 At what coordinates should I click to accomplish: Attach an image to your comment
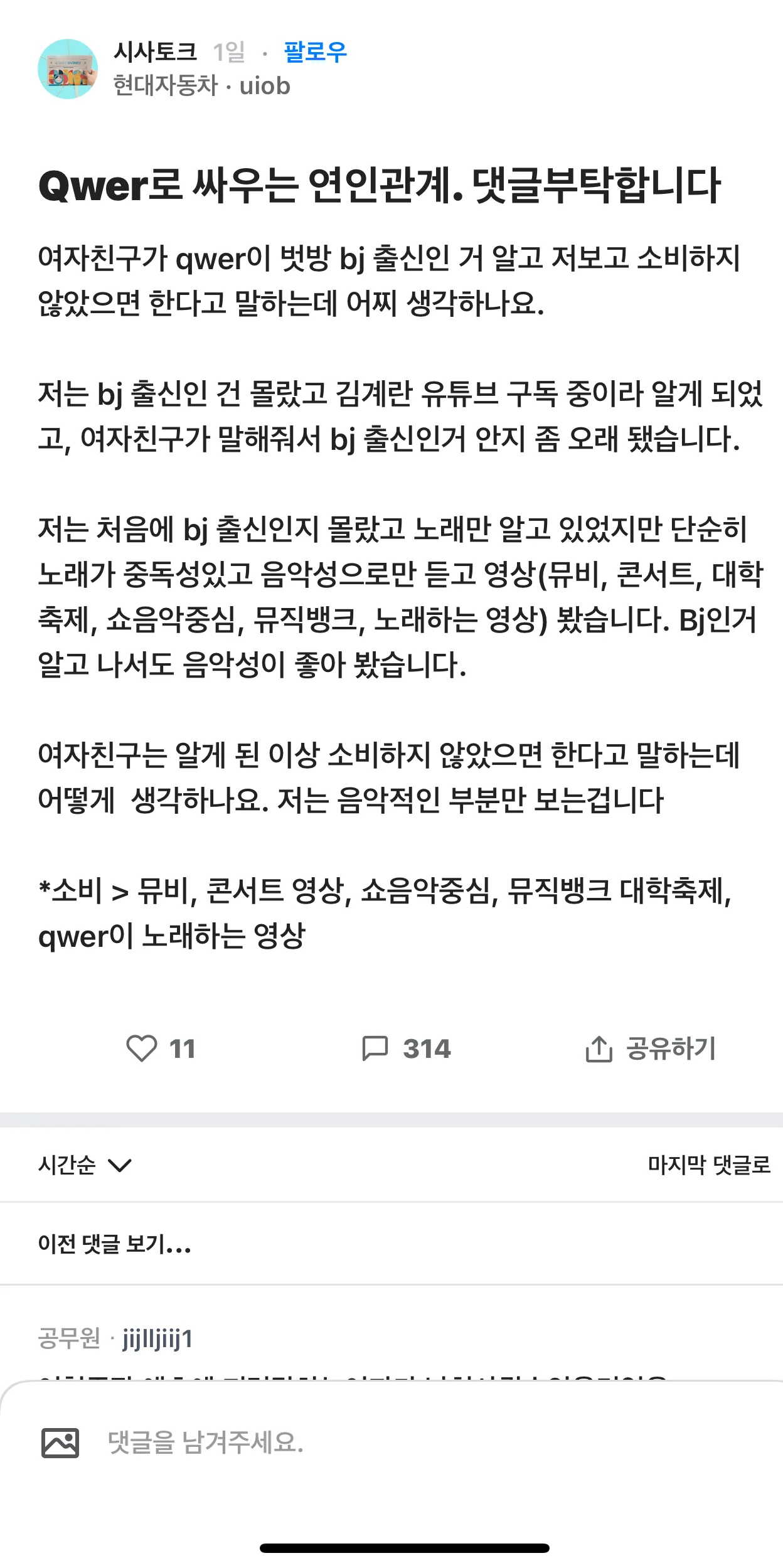pyautogui.click(x=60, y=1443)
